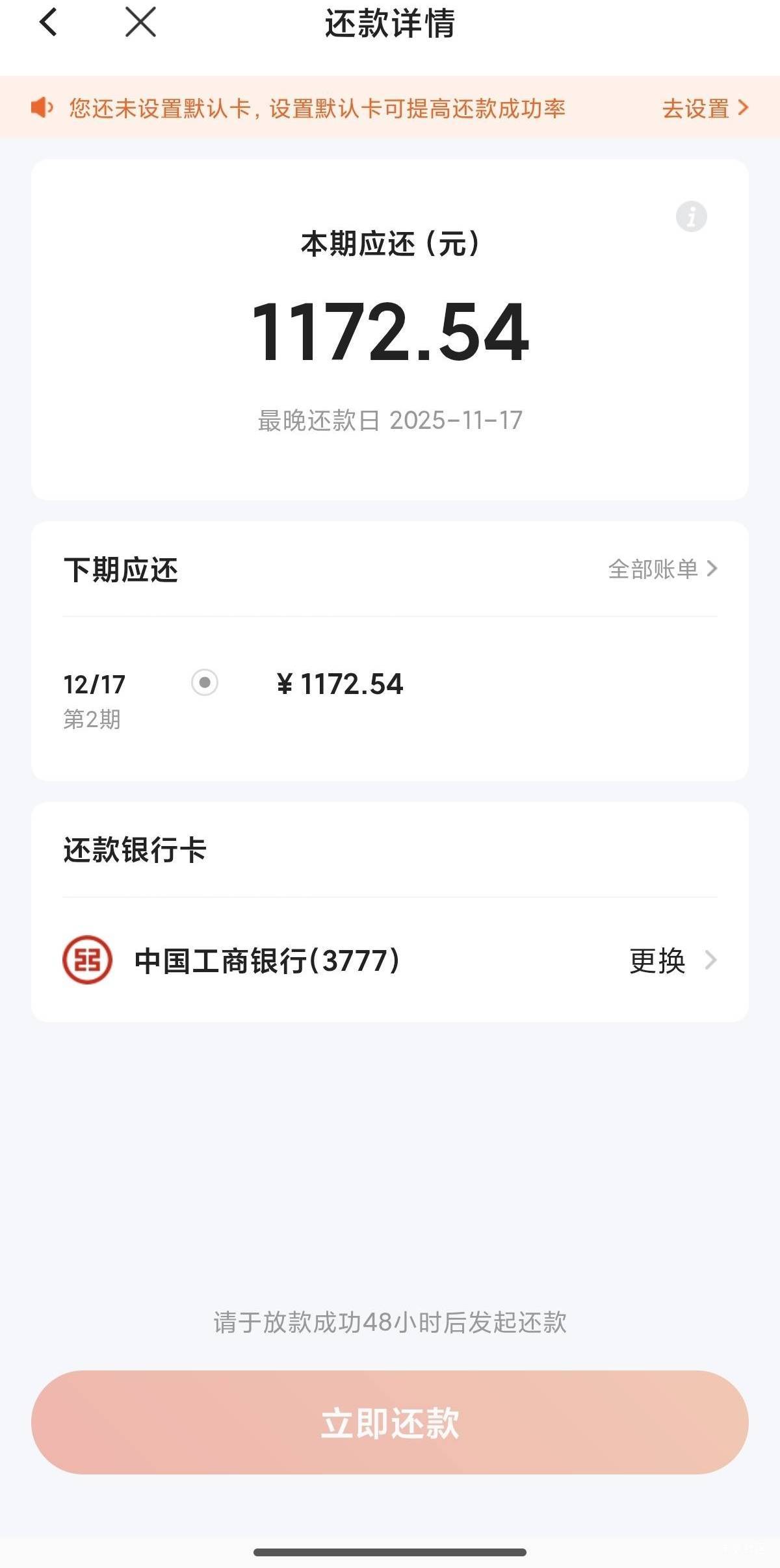780x1568 pixels.
Task: Select the 12/17 第2期 installment
Action: click(x=205, y=683)
